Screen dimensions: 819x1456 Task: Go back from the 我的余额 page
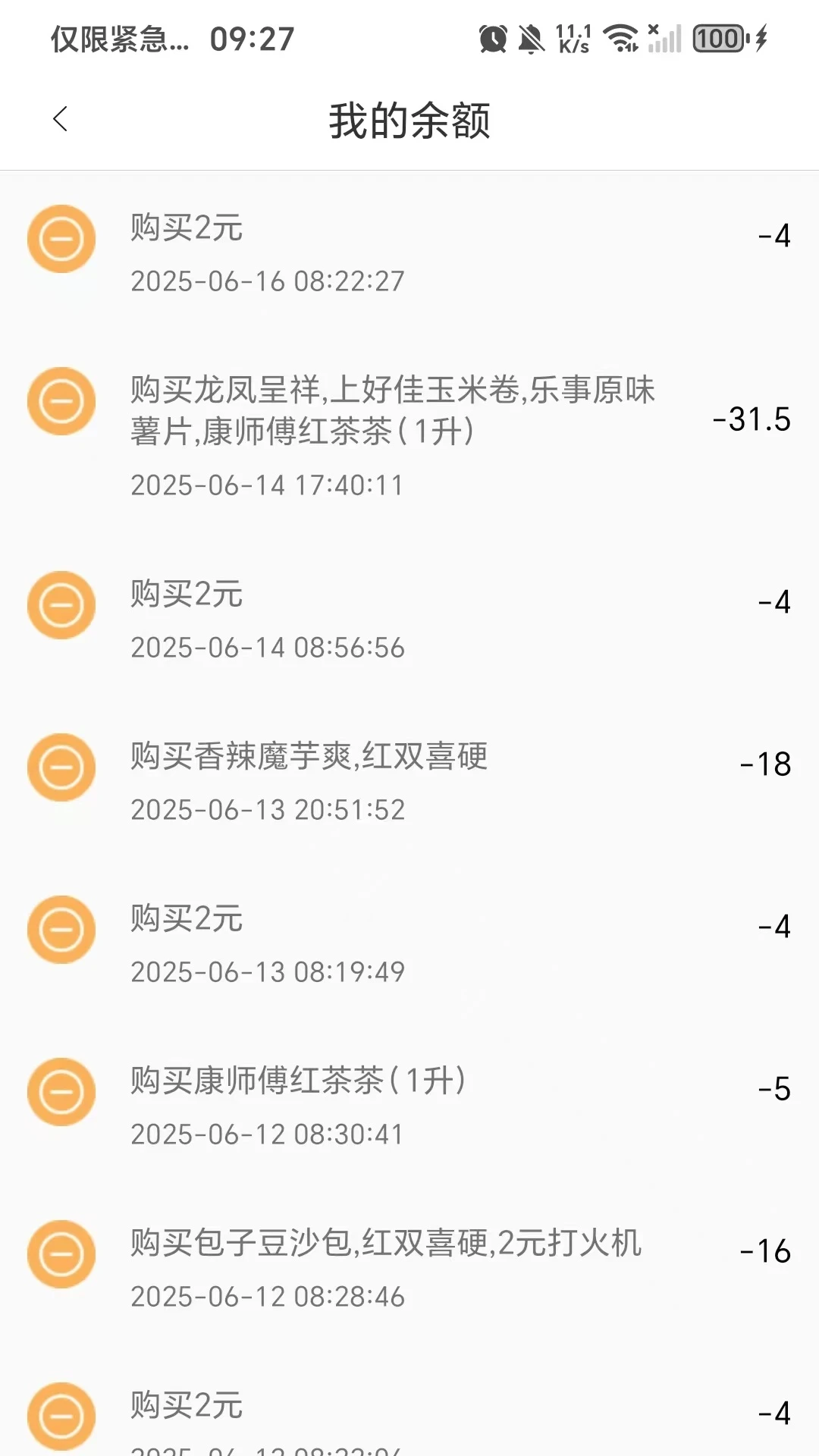[x=61, y=119]
